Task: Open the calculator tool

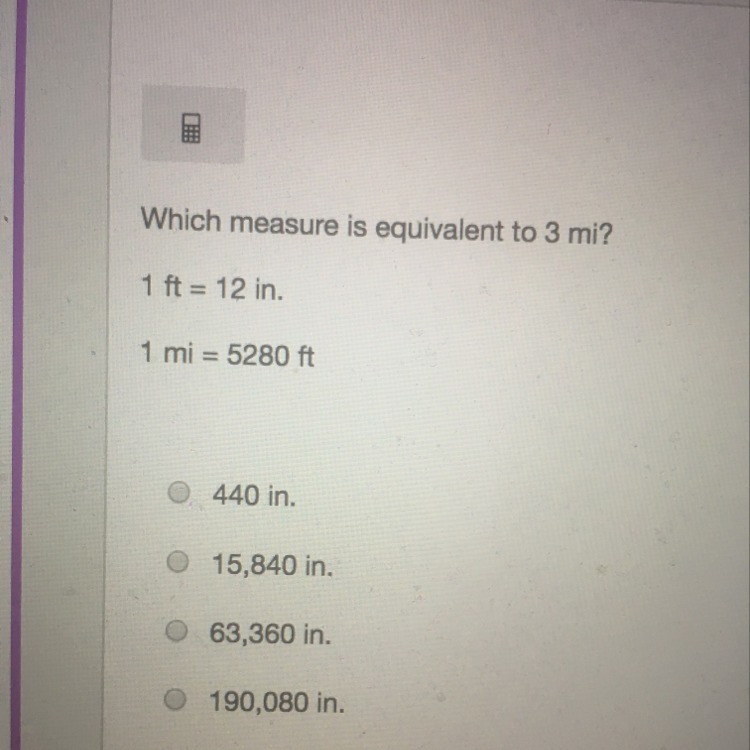Action: tap(191, 127)
